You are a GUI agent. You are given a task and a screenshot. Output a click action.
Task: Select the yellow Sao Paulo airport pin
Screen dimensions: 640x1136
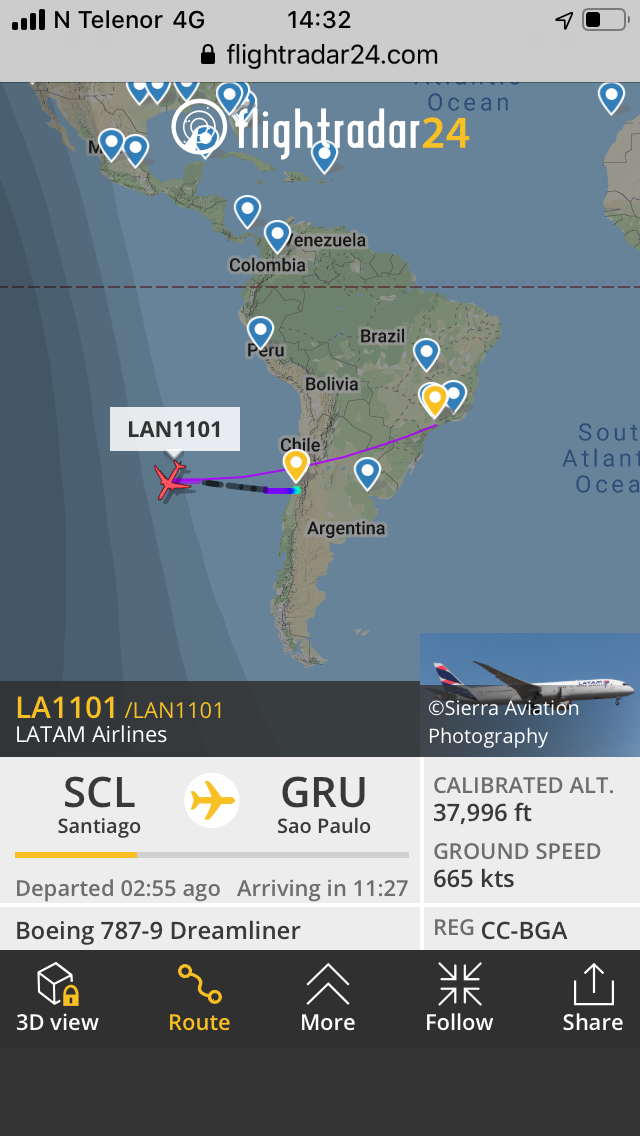(434, 401)
